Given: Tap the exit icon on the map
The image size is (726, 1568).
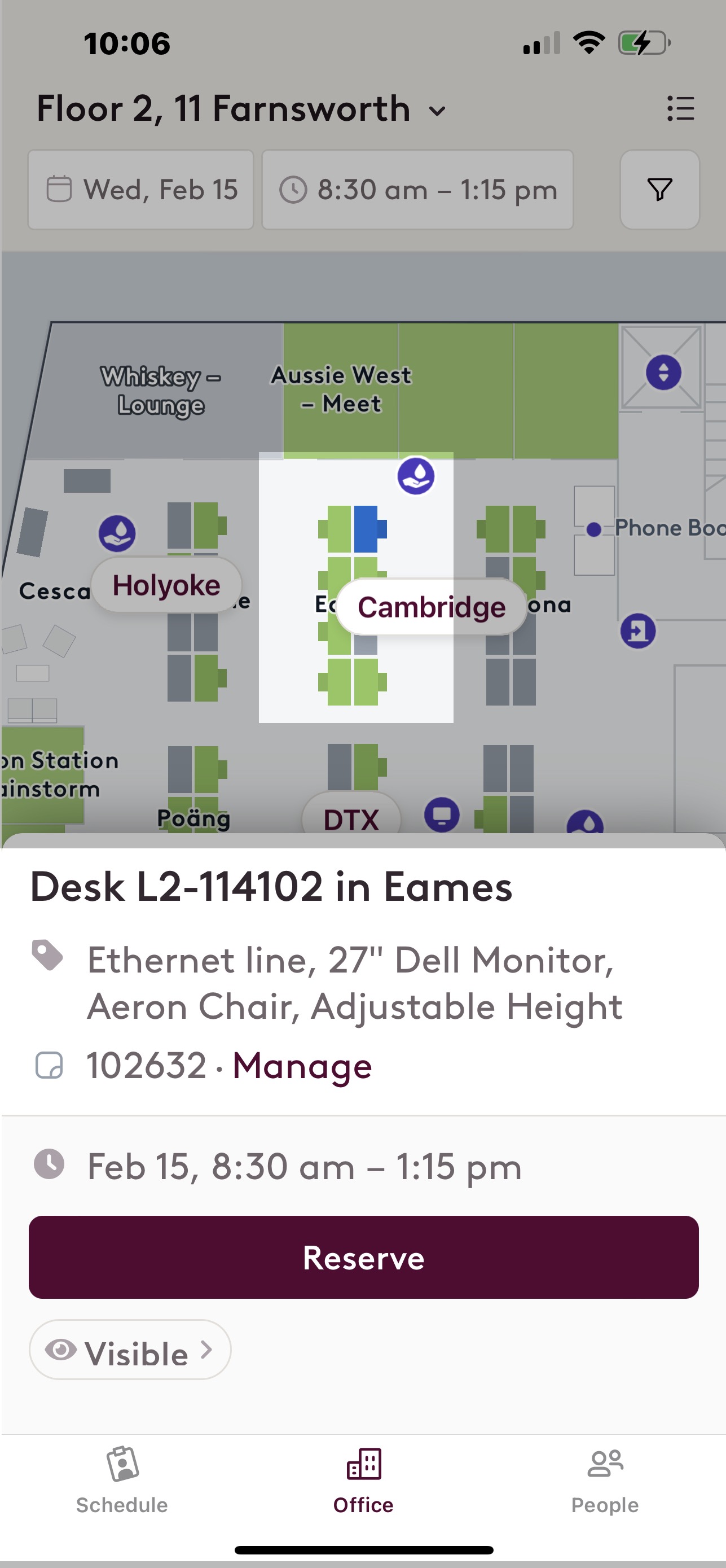Looking at the screenshot, I should pyautogui.click(x=637, y=630).
